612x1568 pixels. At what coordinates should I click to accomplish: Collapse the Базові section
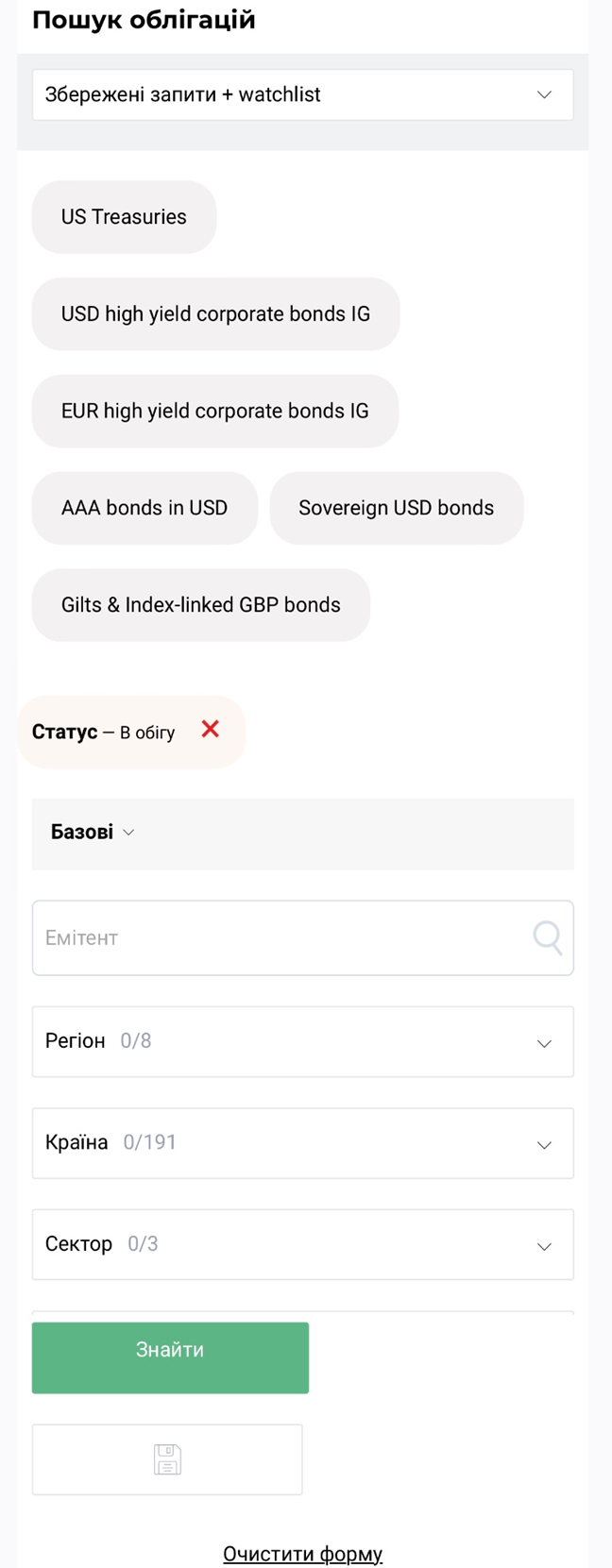(93, 833)
